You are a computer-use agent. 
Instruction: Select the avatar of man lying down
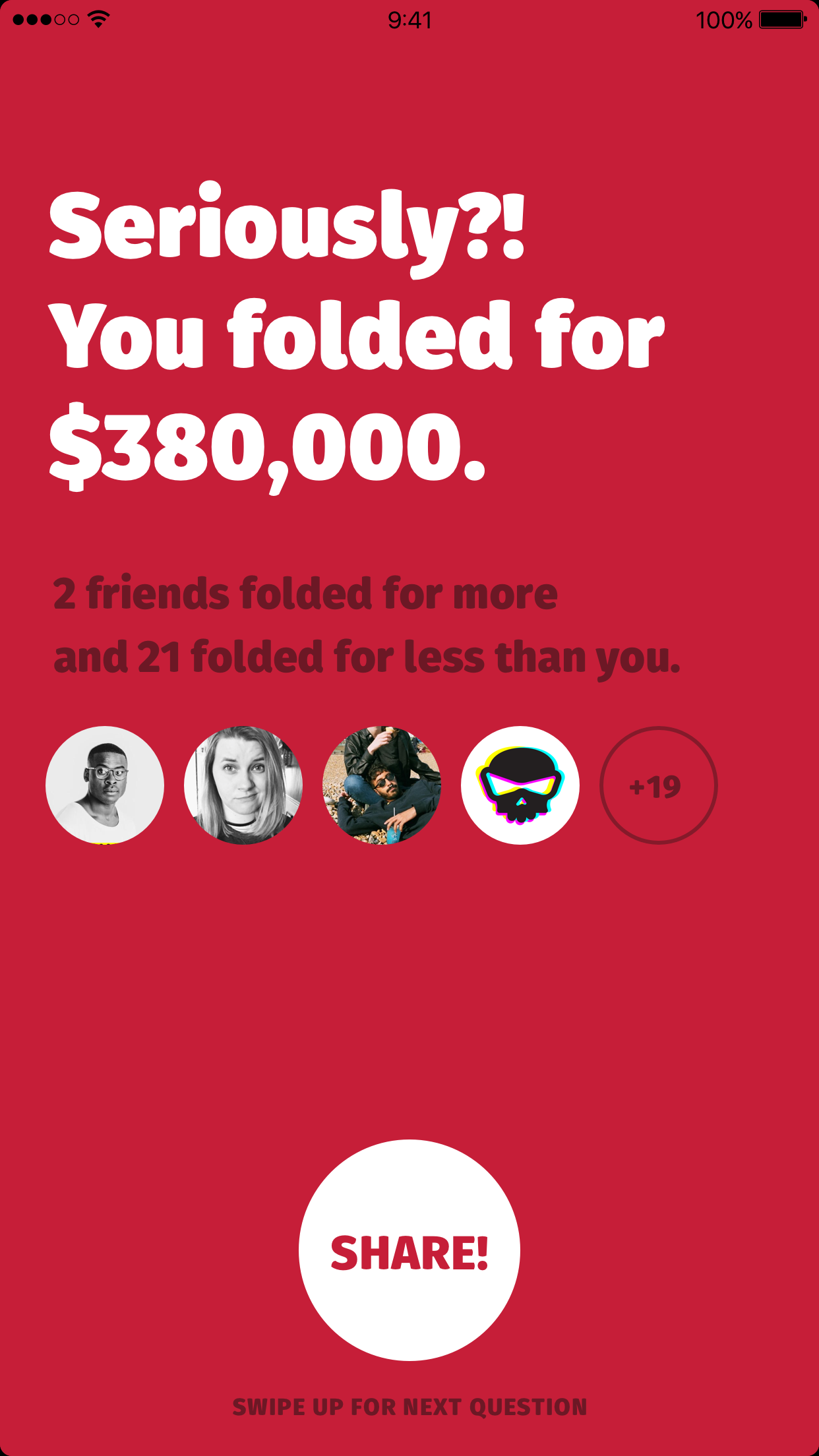tap(381, 785)
